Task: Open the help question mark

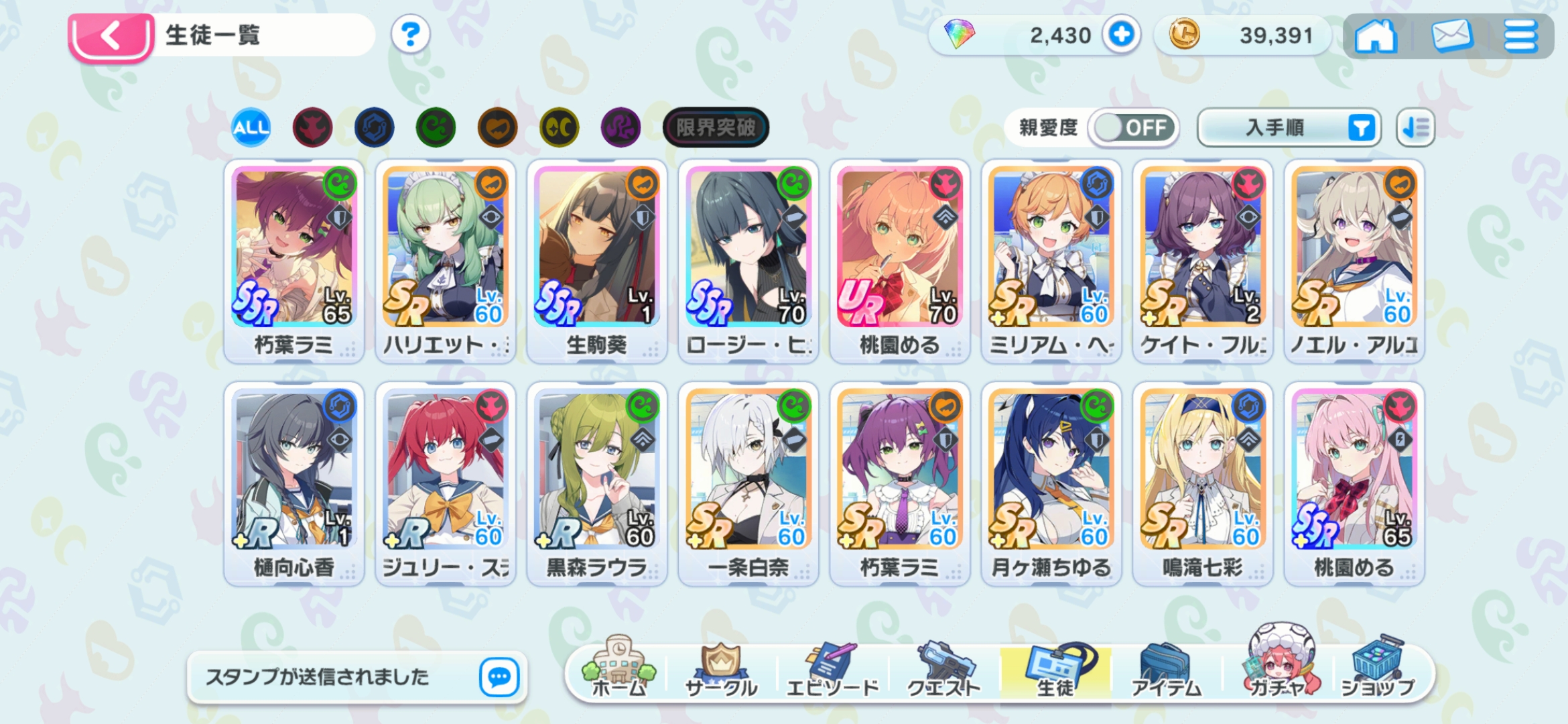Action: 410,34
